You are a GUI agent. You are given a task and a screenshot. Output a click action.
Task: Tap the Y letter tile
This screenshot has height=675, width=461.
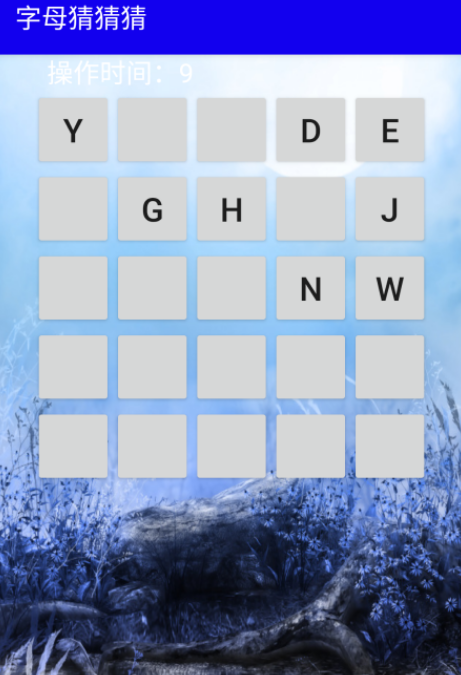click(x=73, y=130)
